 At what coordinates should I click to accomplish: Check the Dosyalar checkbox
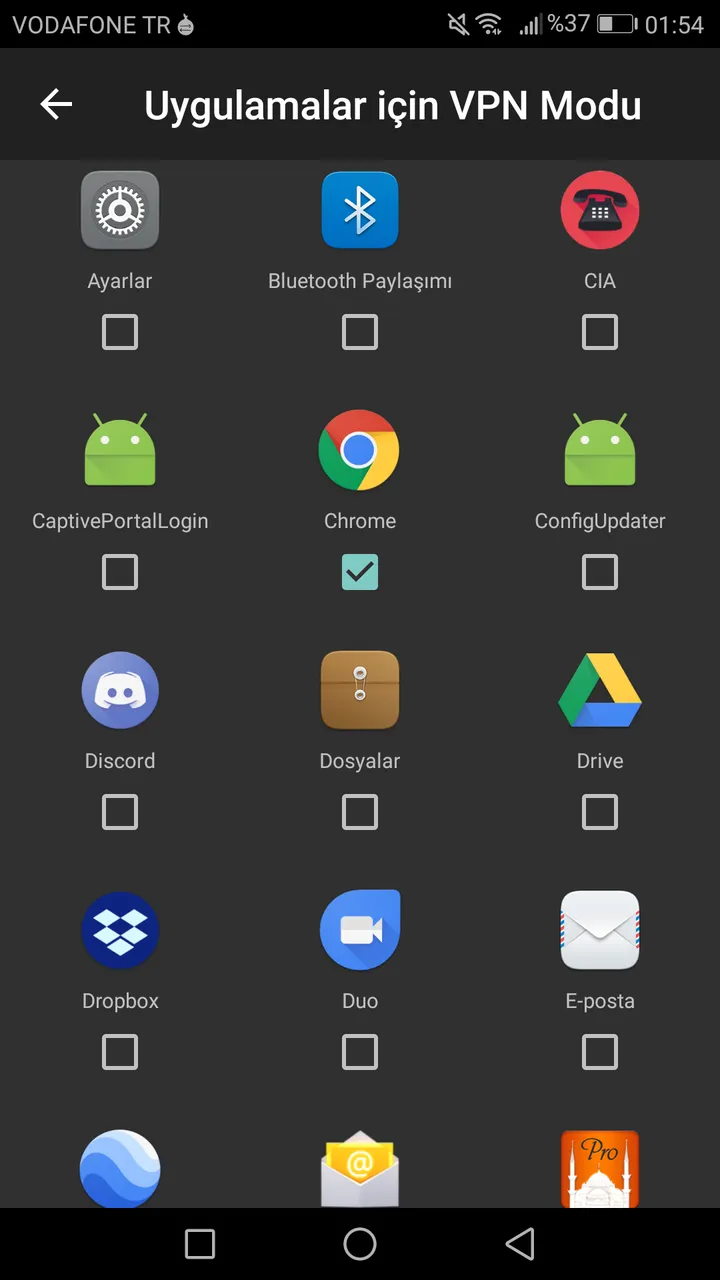(x=360, y=812)
